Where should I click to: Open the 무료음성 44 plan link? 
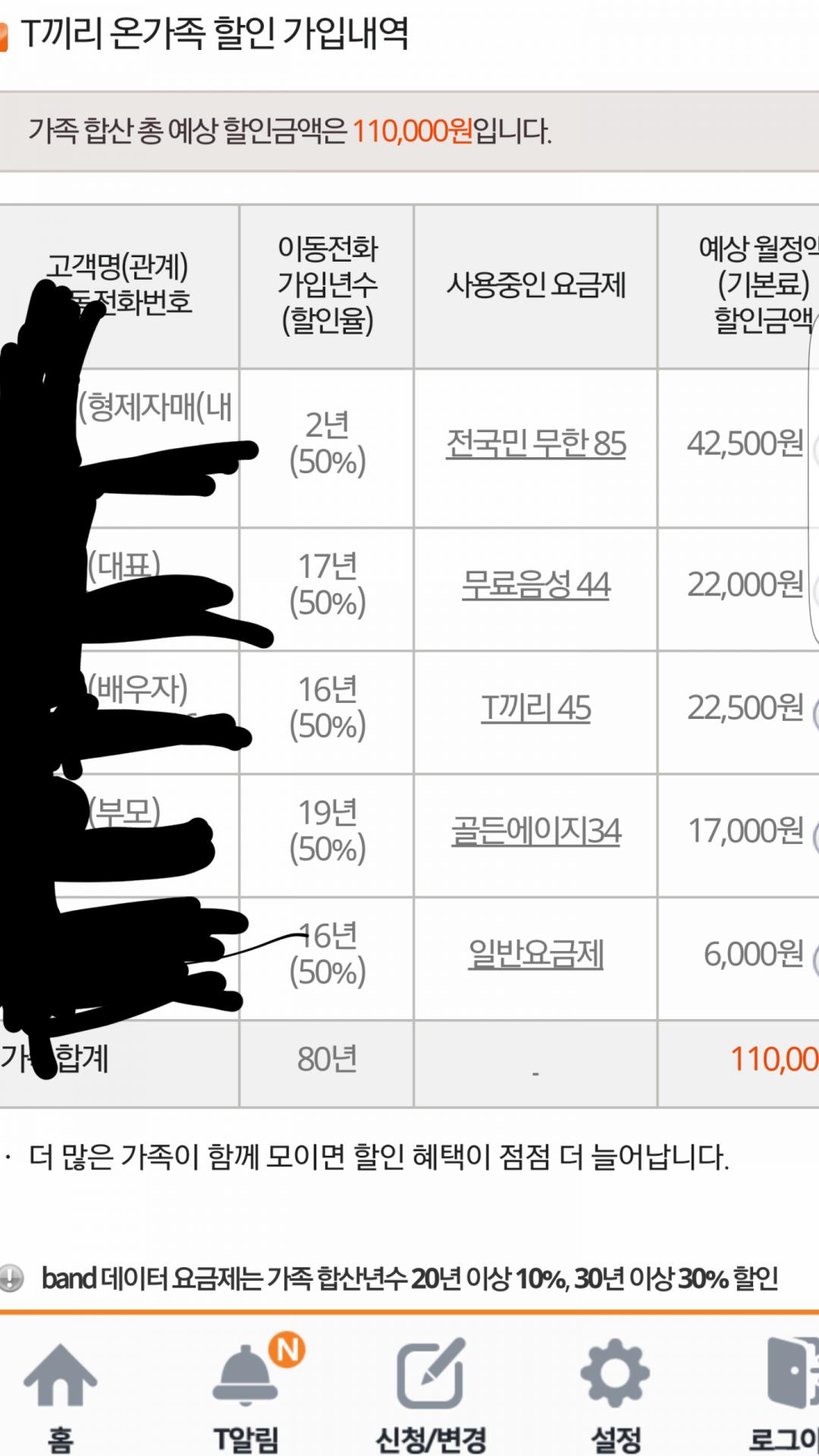point(535,585)
